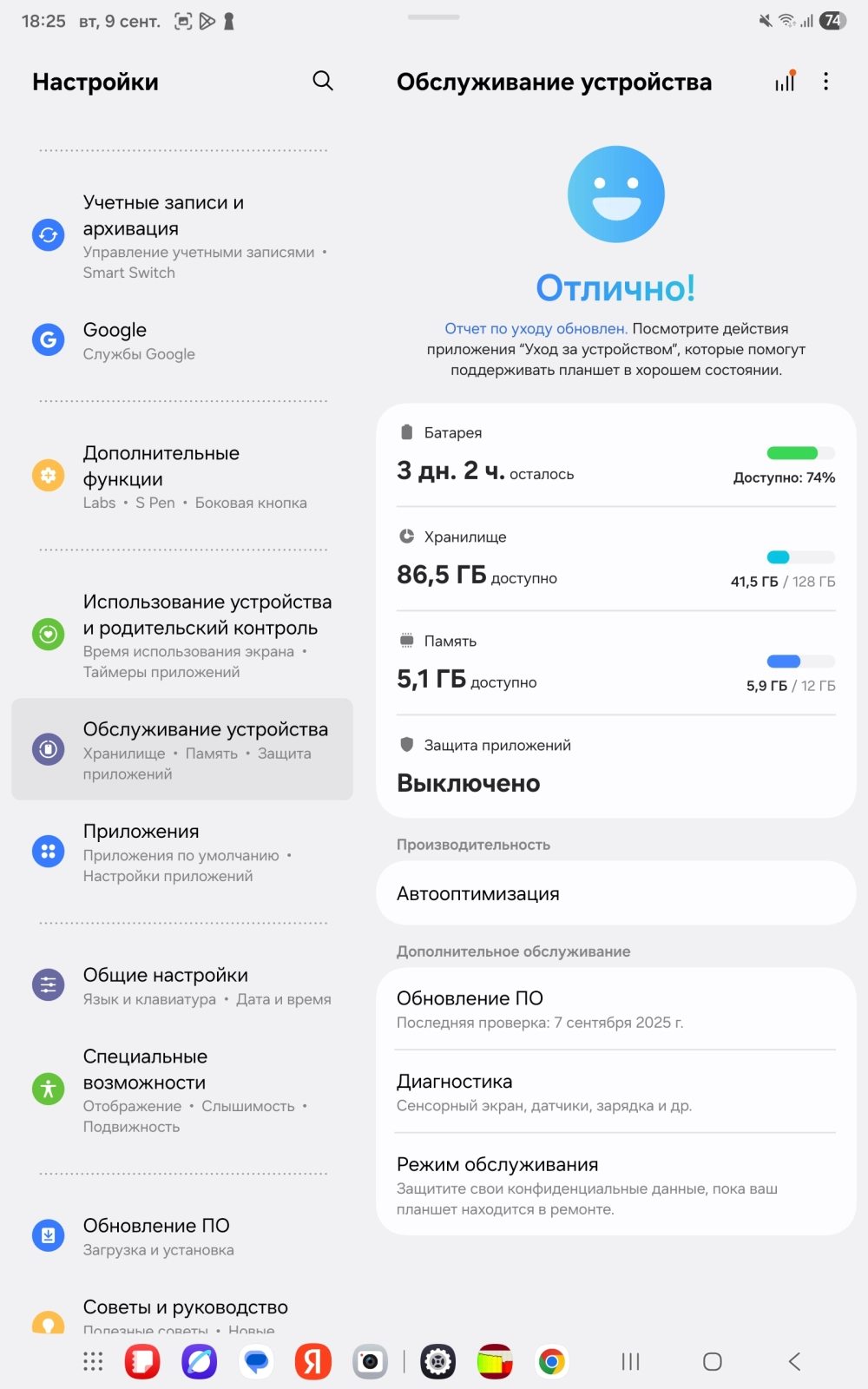Search in Настройки

(323, 81)
